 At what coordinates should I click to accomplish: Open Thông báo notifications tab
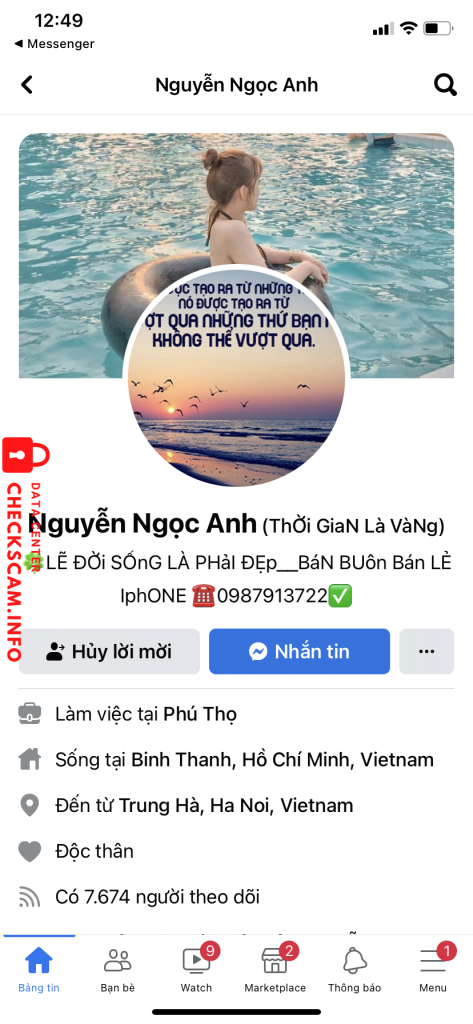(354, 968)
